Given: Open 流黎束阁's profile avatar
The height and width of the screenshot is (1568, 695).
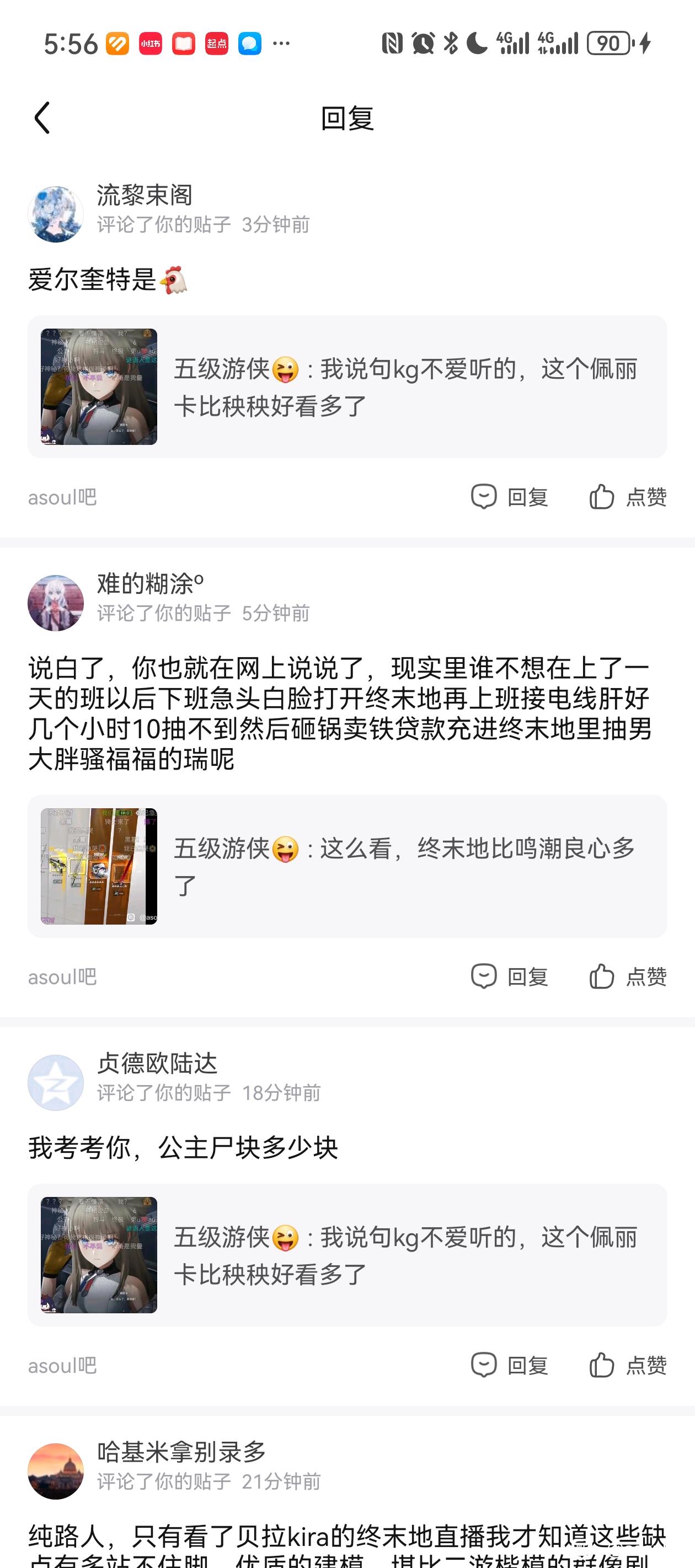Looking at the screenshot, I should (x=55, y=214).
